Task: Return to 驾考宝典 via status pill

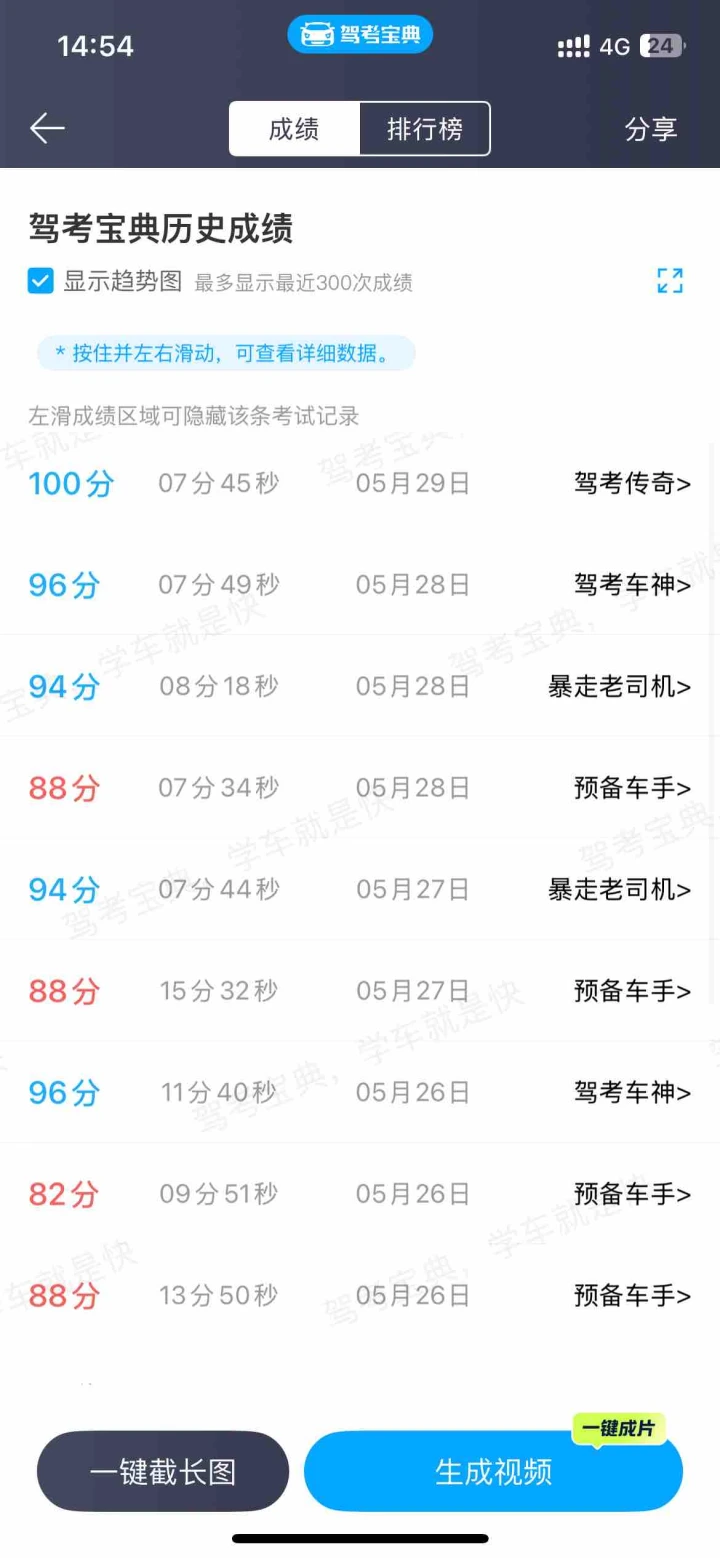Action: pyautogui.click(x=360, y=35)
